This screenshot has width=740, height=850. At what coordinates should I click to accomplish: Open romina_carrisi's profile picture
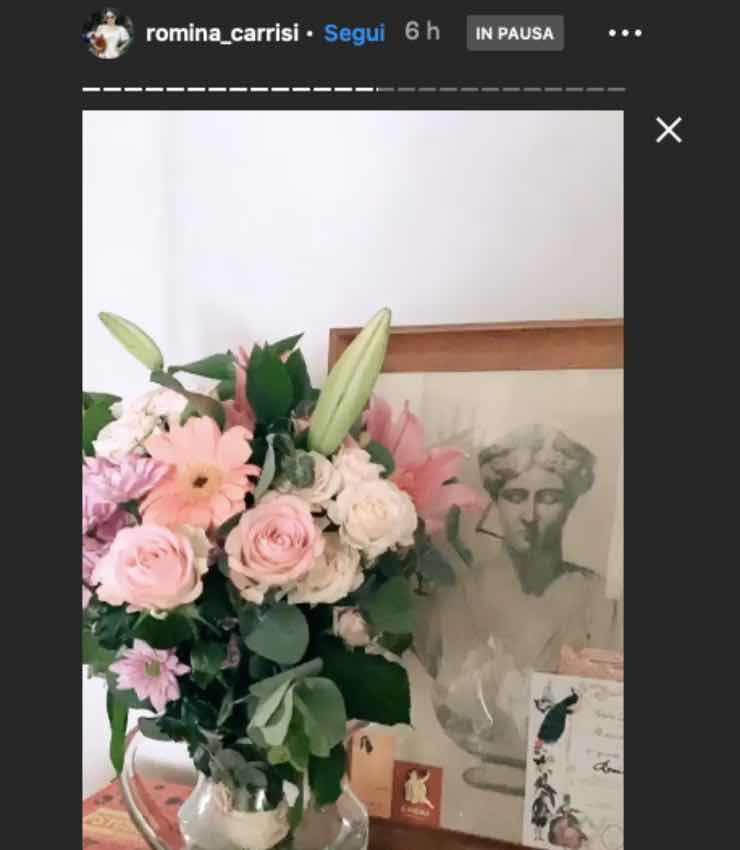click(x=108, y=33)
